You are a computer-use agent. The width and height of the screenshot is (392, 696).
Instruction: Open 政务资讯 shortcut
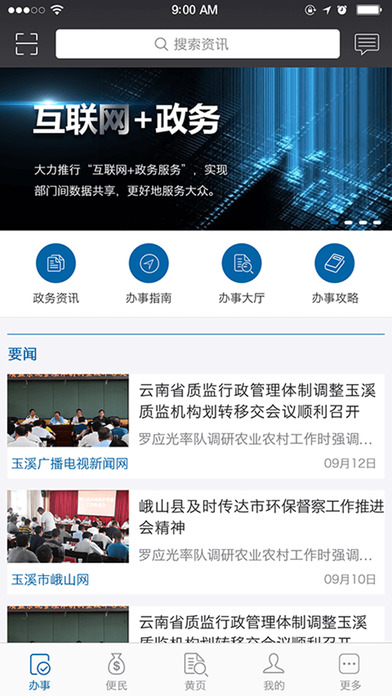[56, 274]
